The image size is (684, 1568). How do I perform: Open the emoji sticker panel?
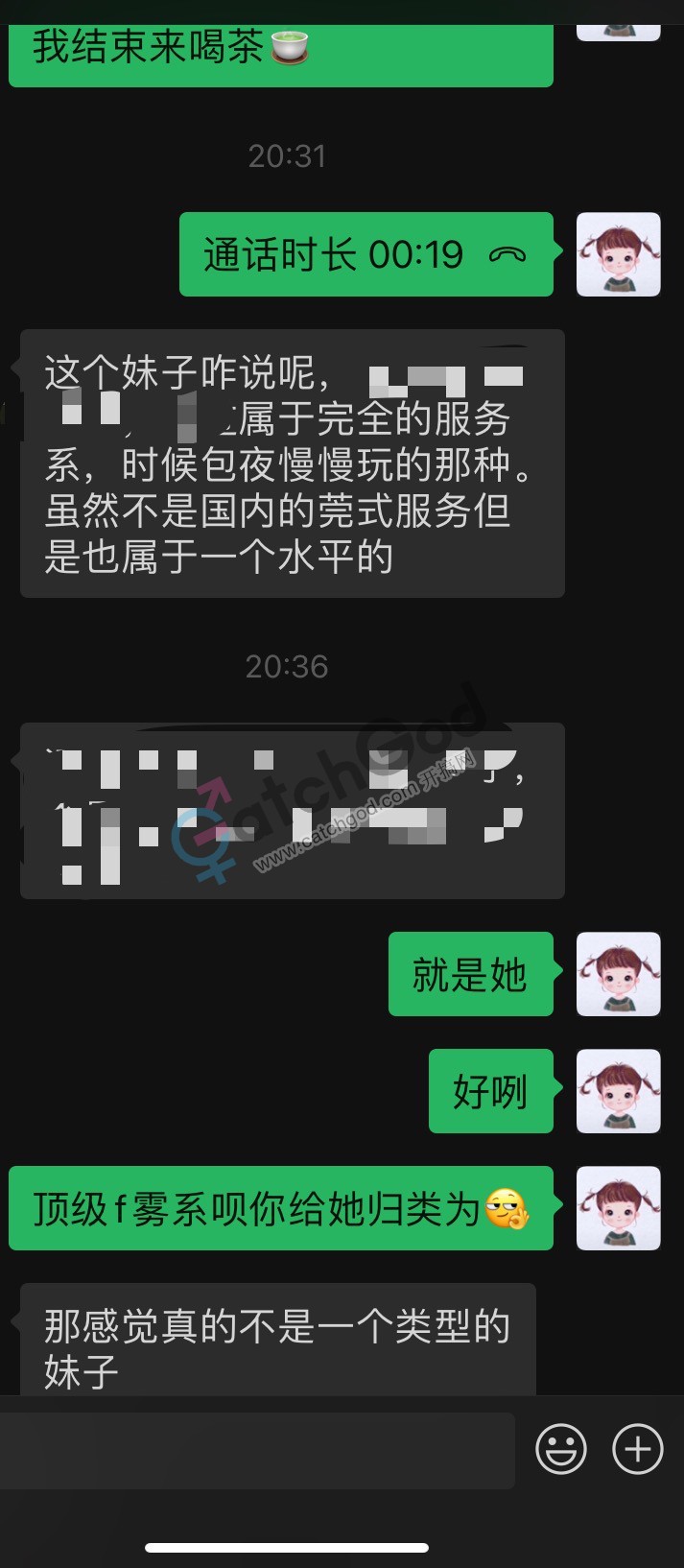point(561,1449)
